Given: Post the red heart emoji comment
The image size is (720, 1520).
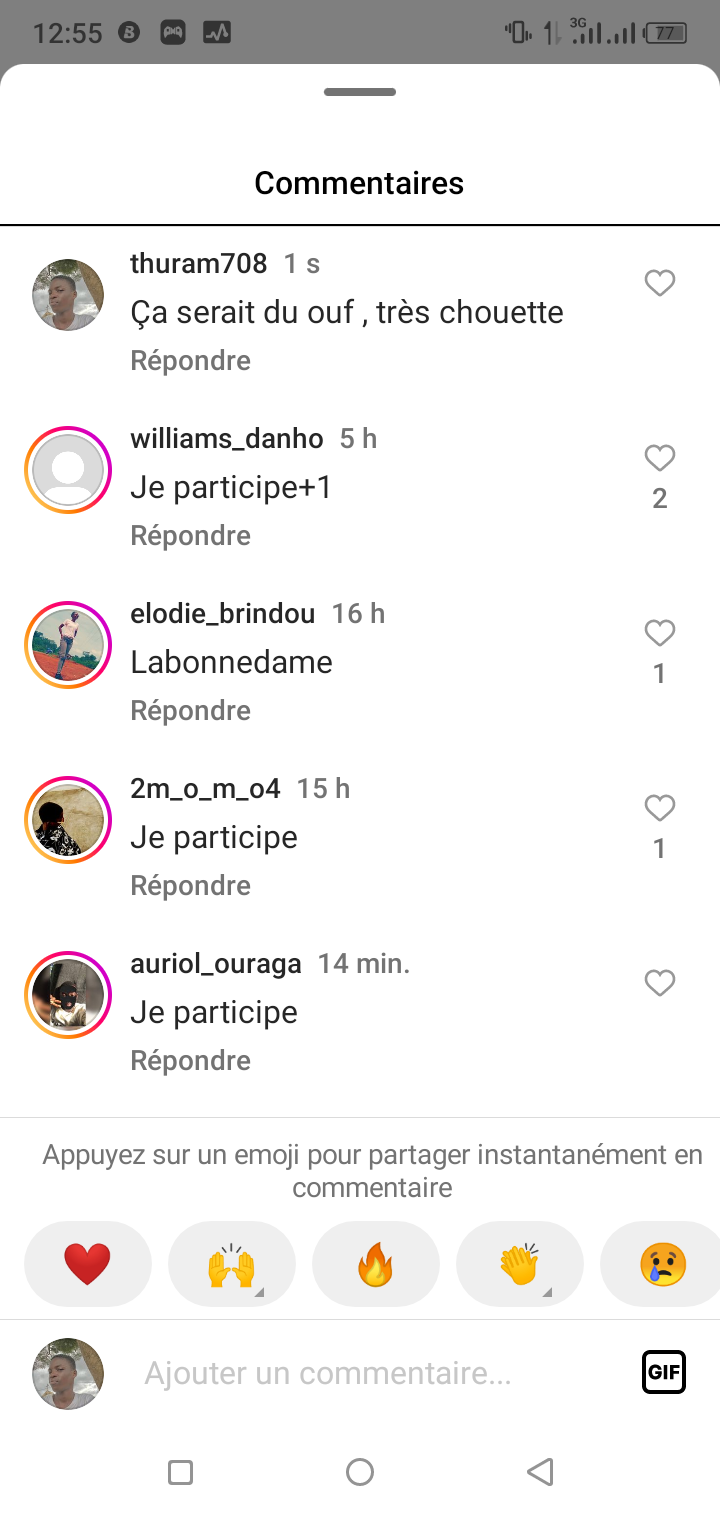Looking at the screenshot, I should click(88, 1264).
